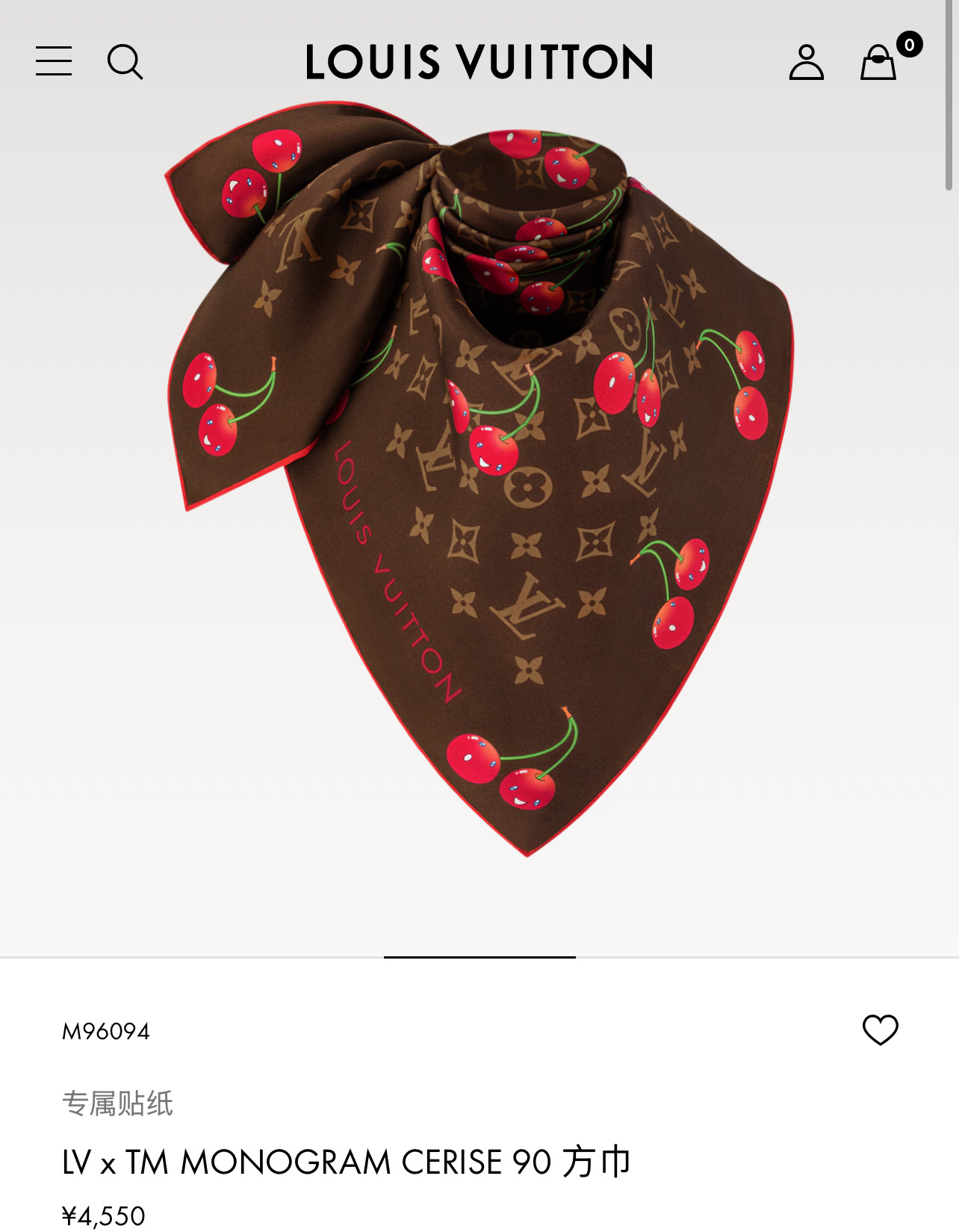Screen dimensions: 959x1232
Task: Open the search icon
Action: 125,62
